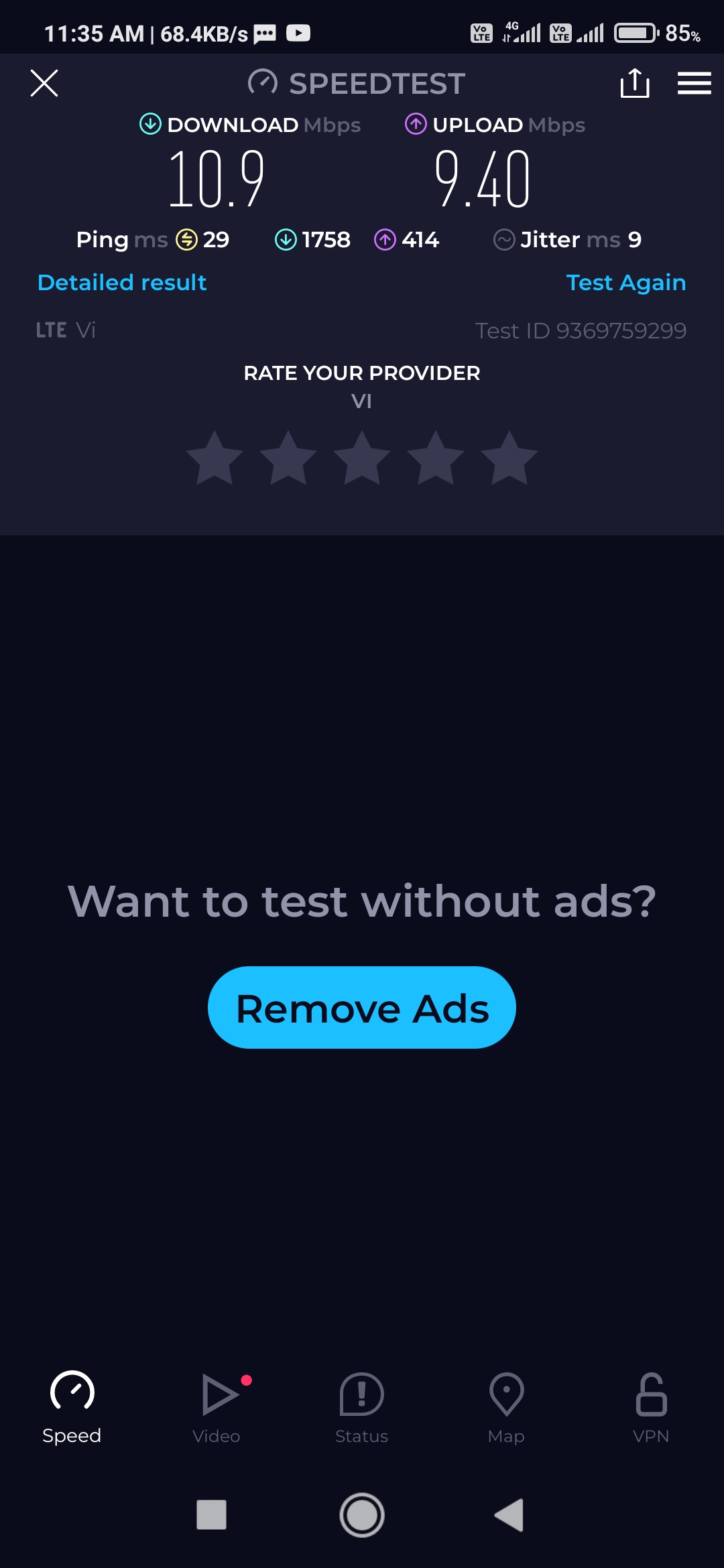This screenshot has width=724, height=1568.
Task: Select the Speed tab
Action: pos(72,1407)
